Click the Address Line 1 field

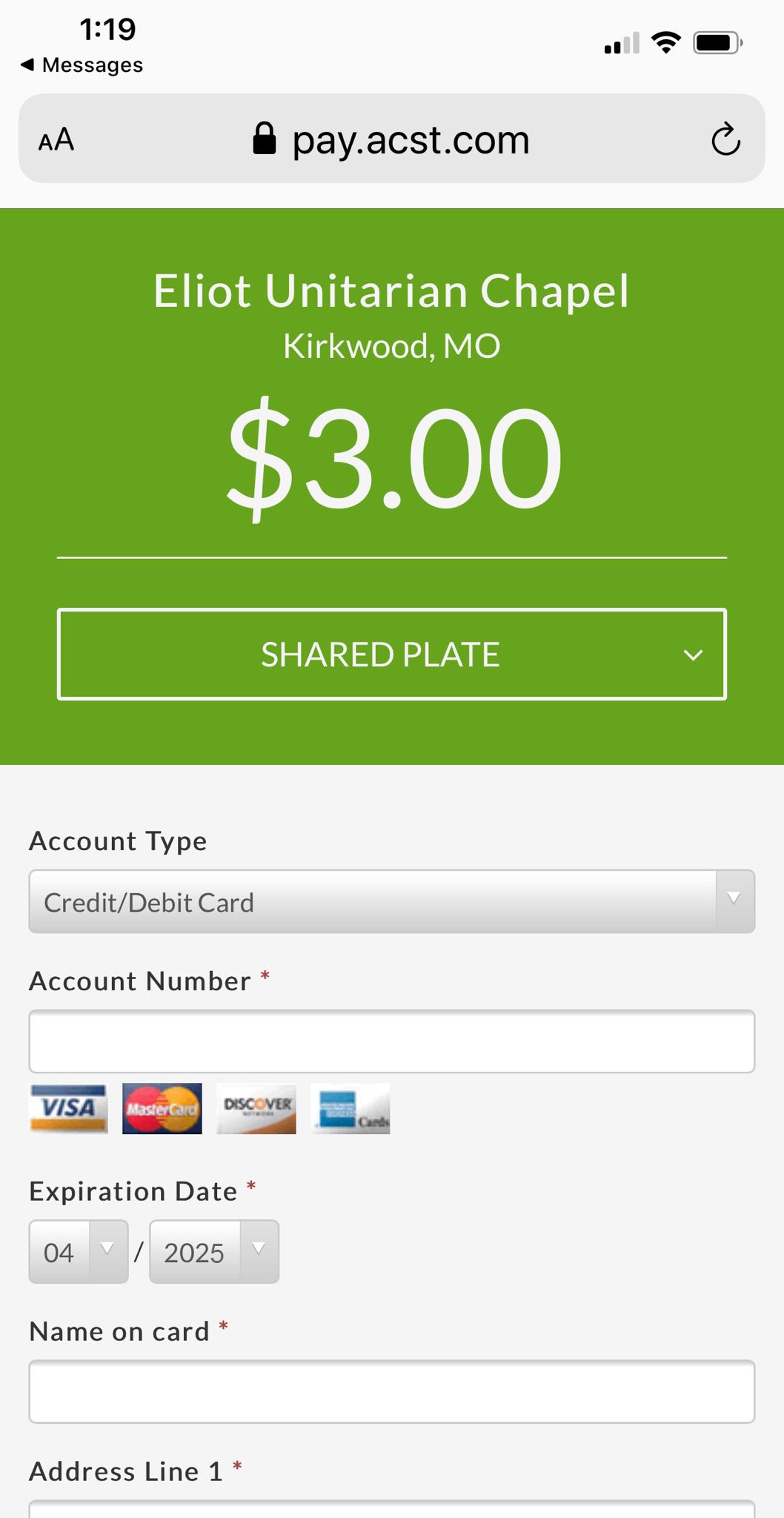click(392, 1508)
